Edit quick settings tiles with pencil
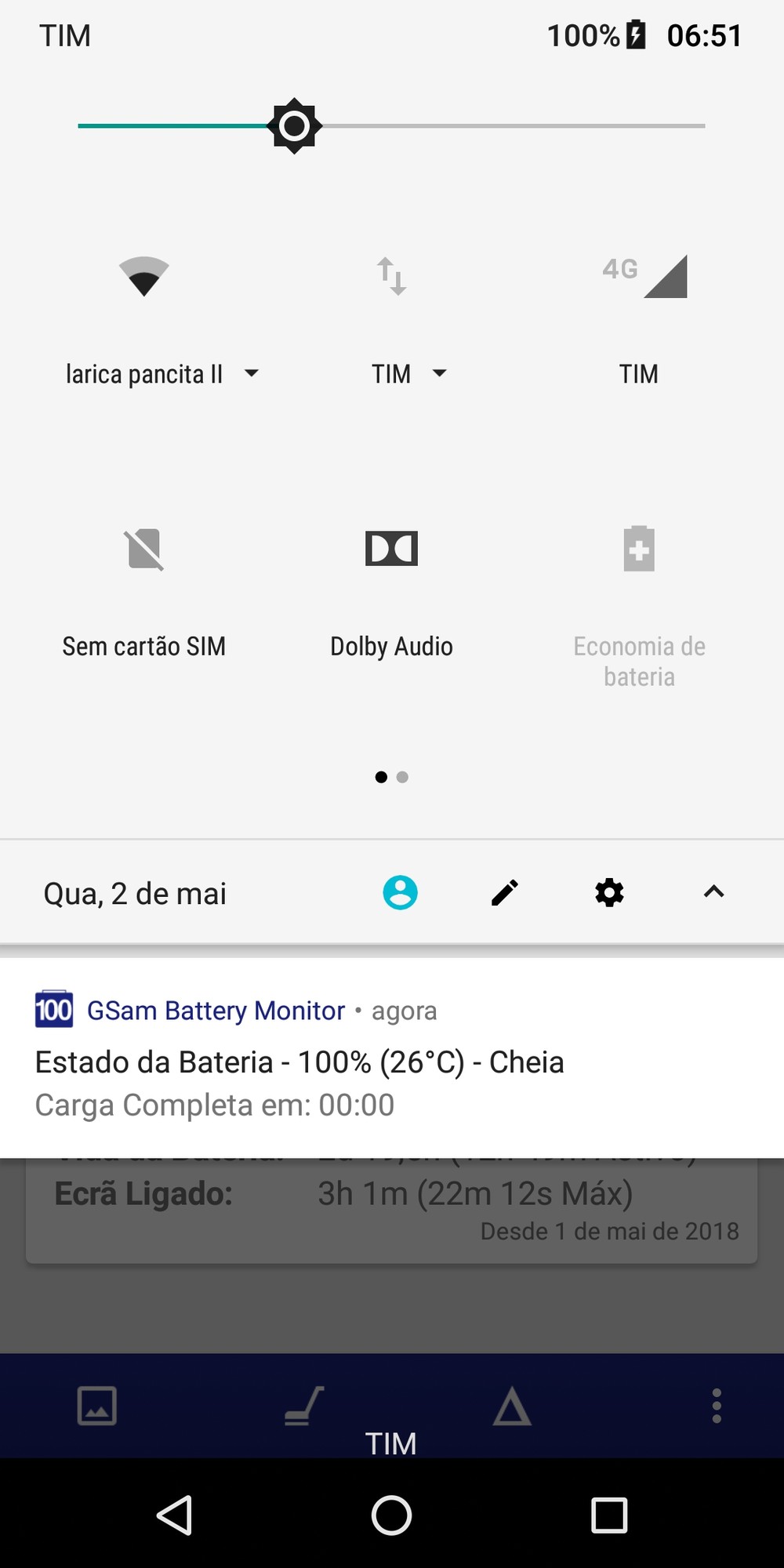 tap(505, 892)
